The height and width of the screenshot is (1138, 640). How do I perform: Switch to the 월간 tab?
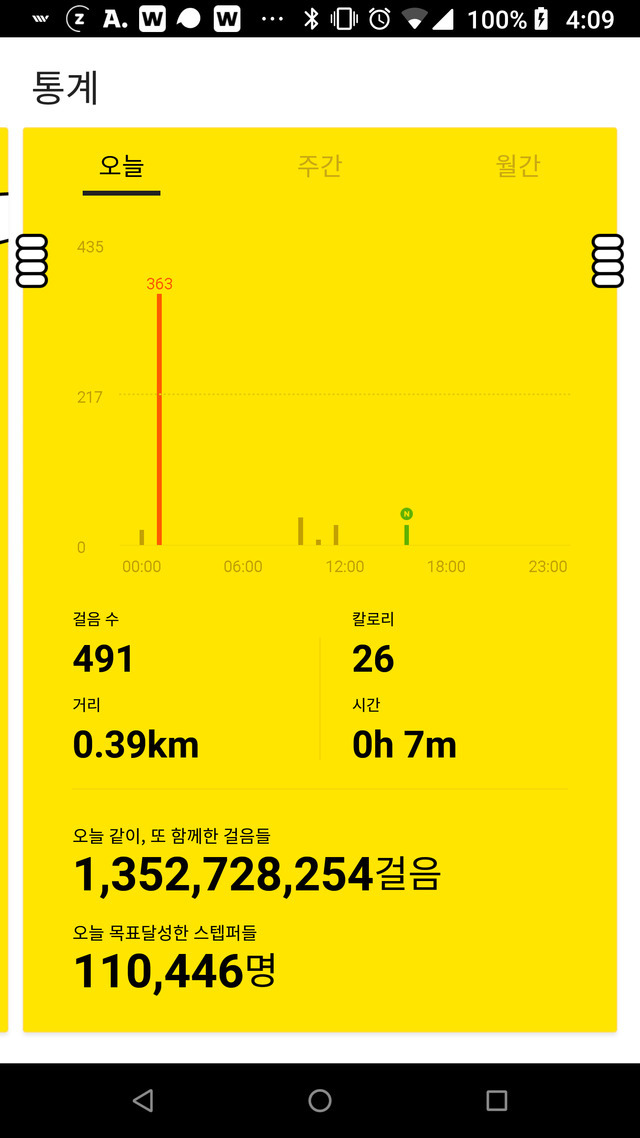coord(517,166)
